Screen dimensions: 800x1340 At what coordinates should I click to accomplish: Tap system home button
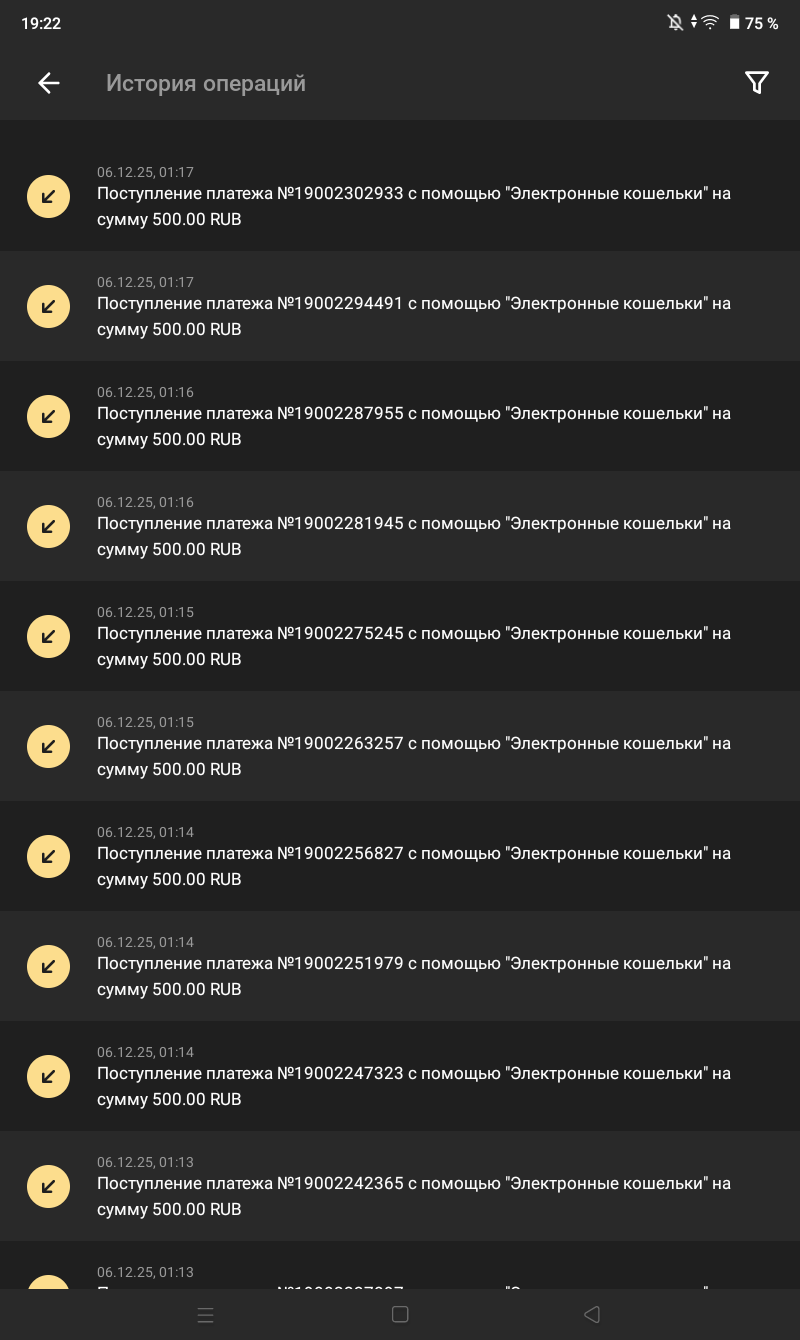click(x=400, y=1315)
